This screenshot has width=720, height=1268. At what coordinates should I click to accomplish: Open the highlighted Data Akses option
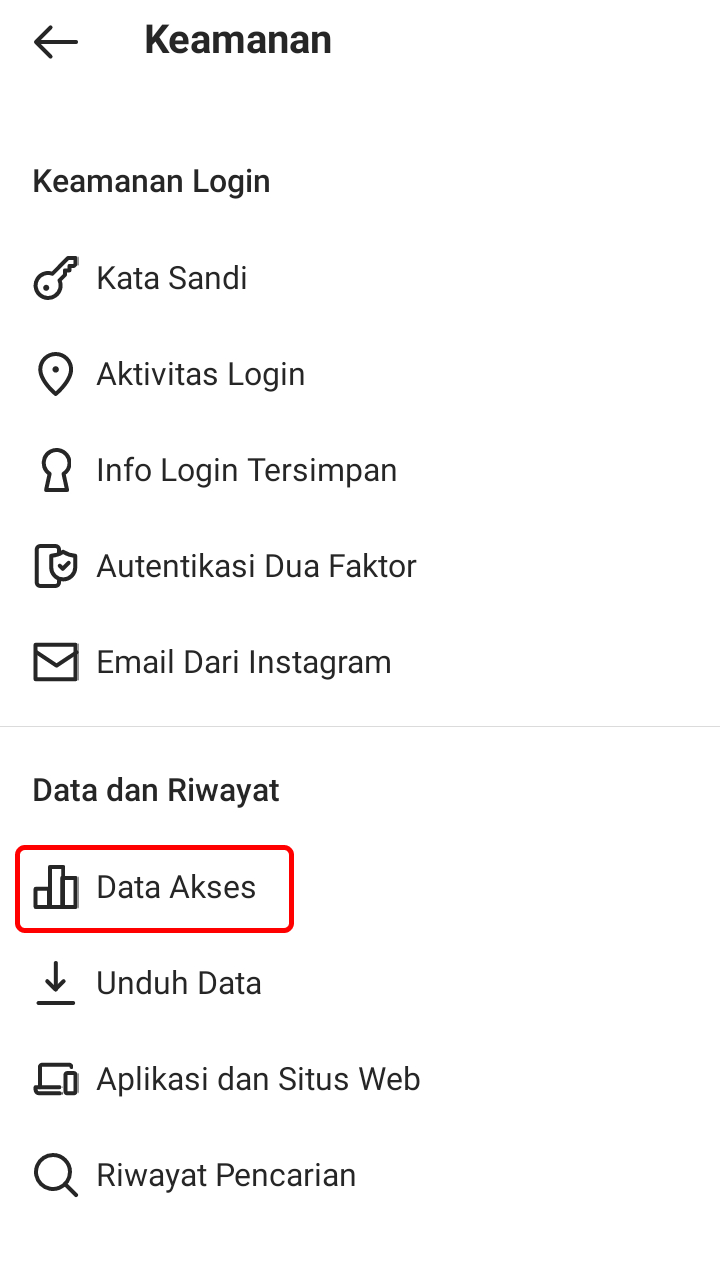176,888
